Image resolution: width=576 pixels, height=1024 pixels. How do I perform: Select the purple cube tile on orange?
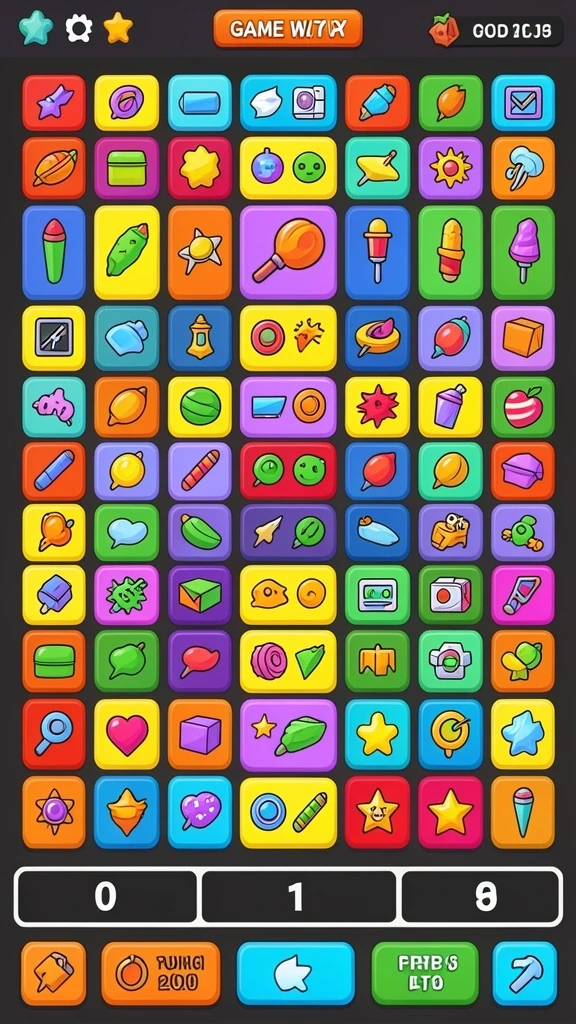tap(200, 734)
